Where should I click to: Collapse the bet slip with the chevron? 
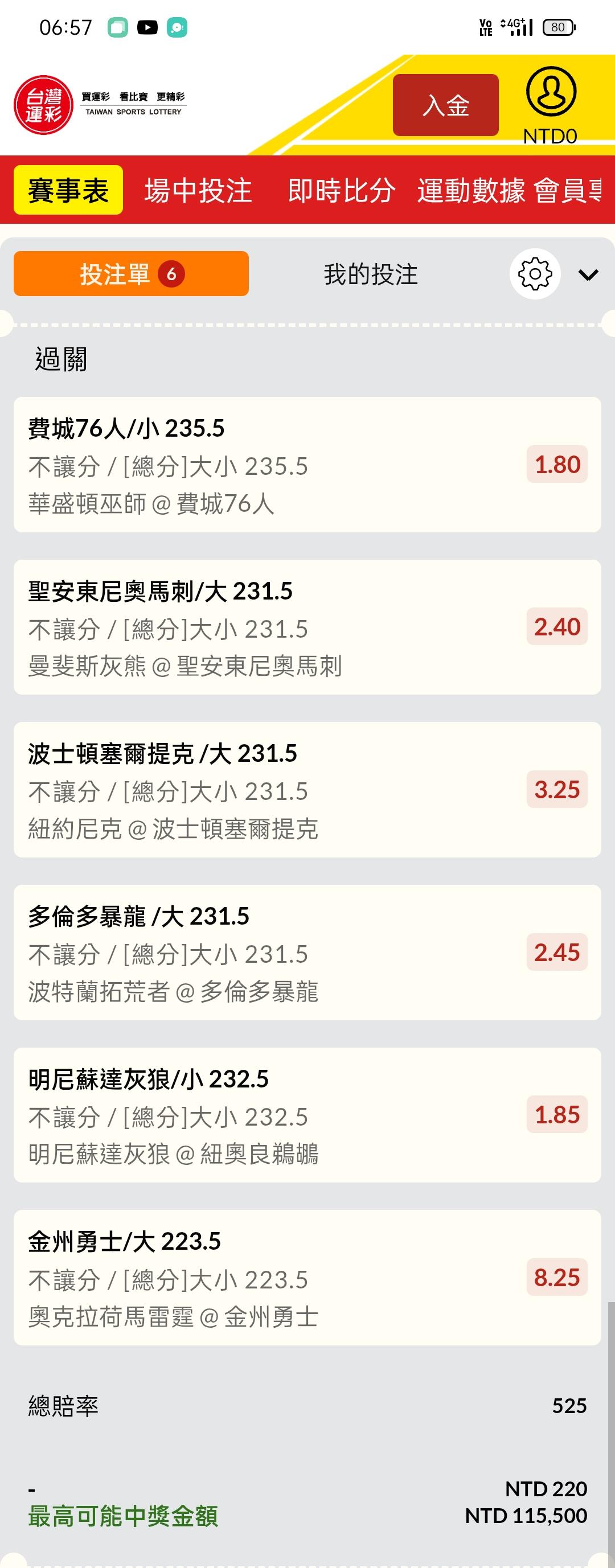(x=588, y=275)
